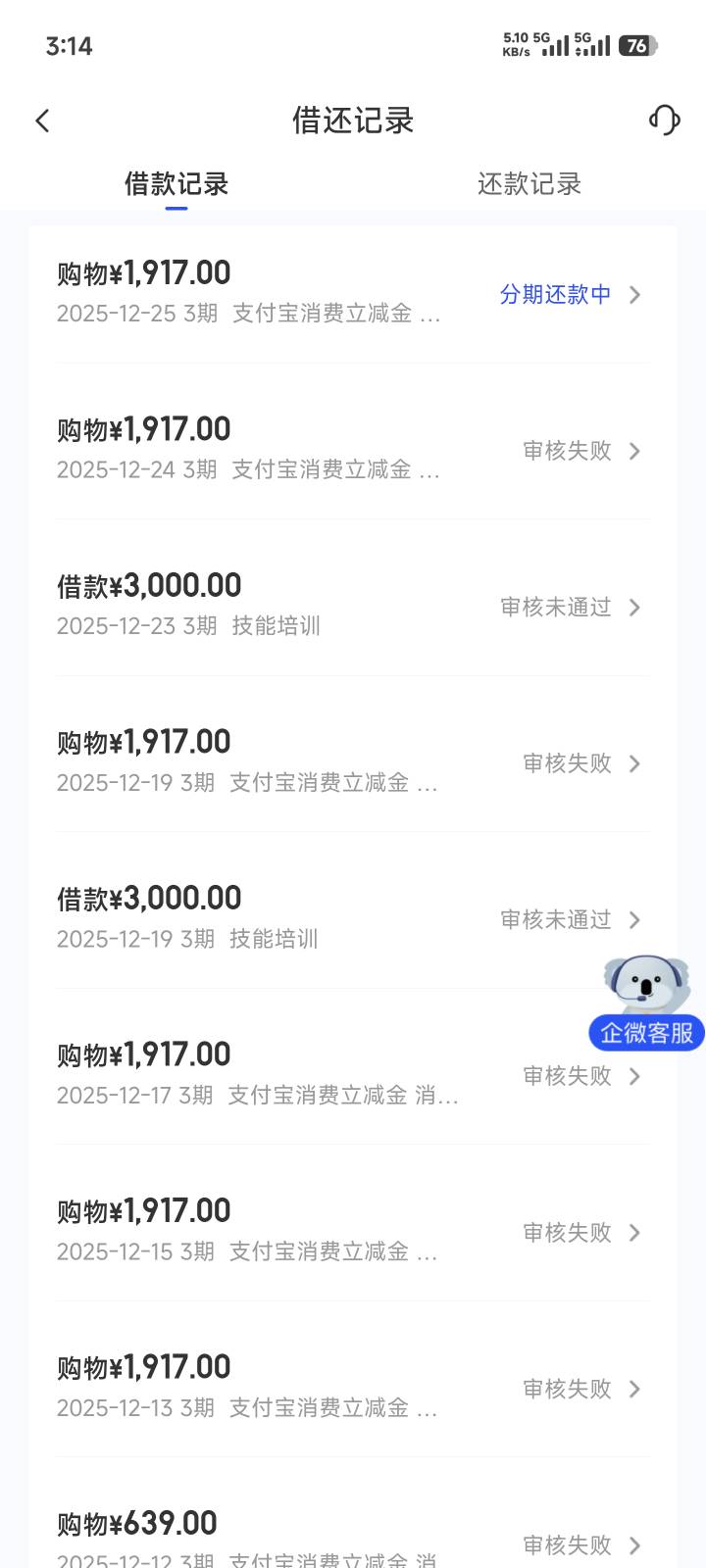Open customer service headset icon
Screen dimensions: 706x1568
(664, 121)
